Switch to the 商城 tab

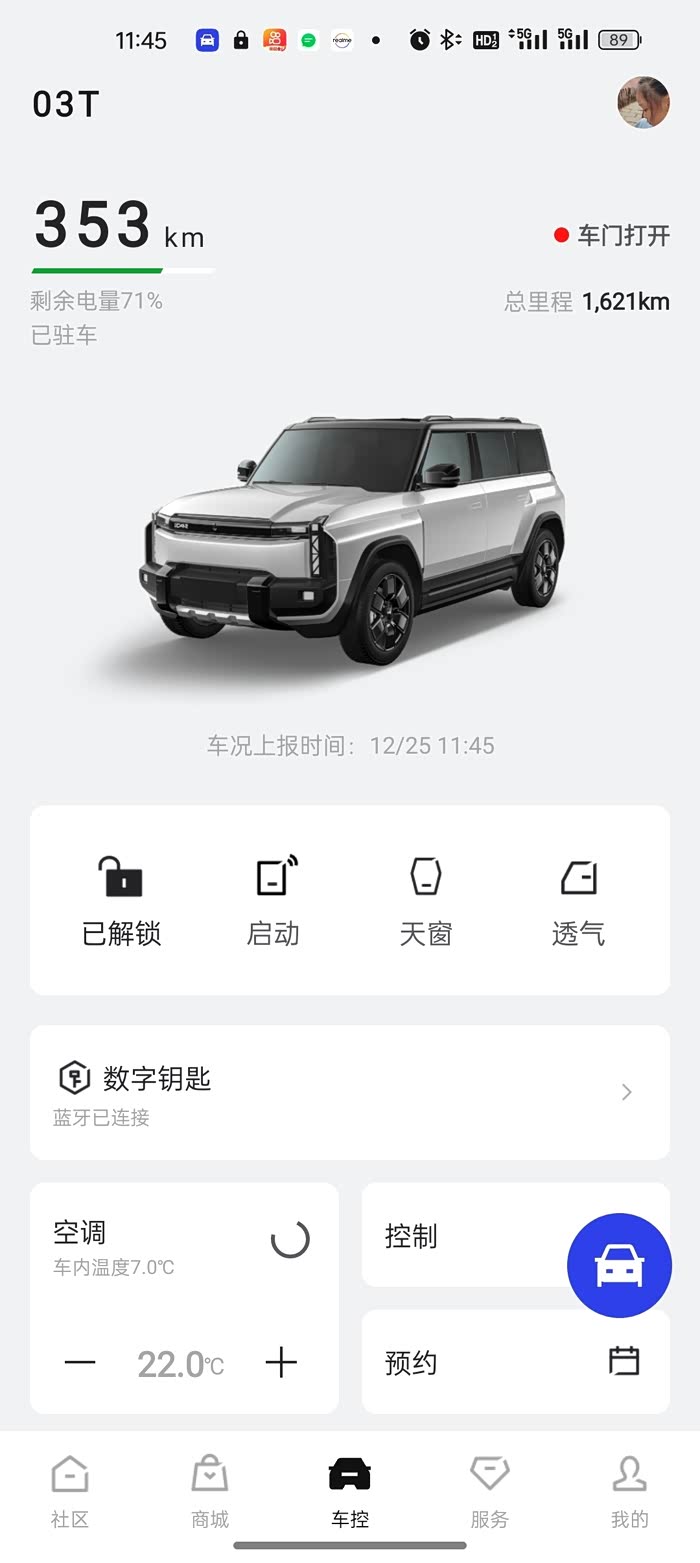(x=210, y=1491)
